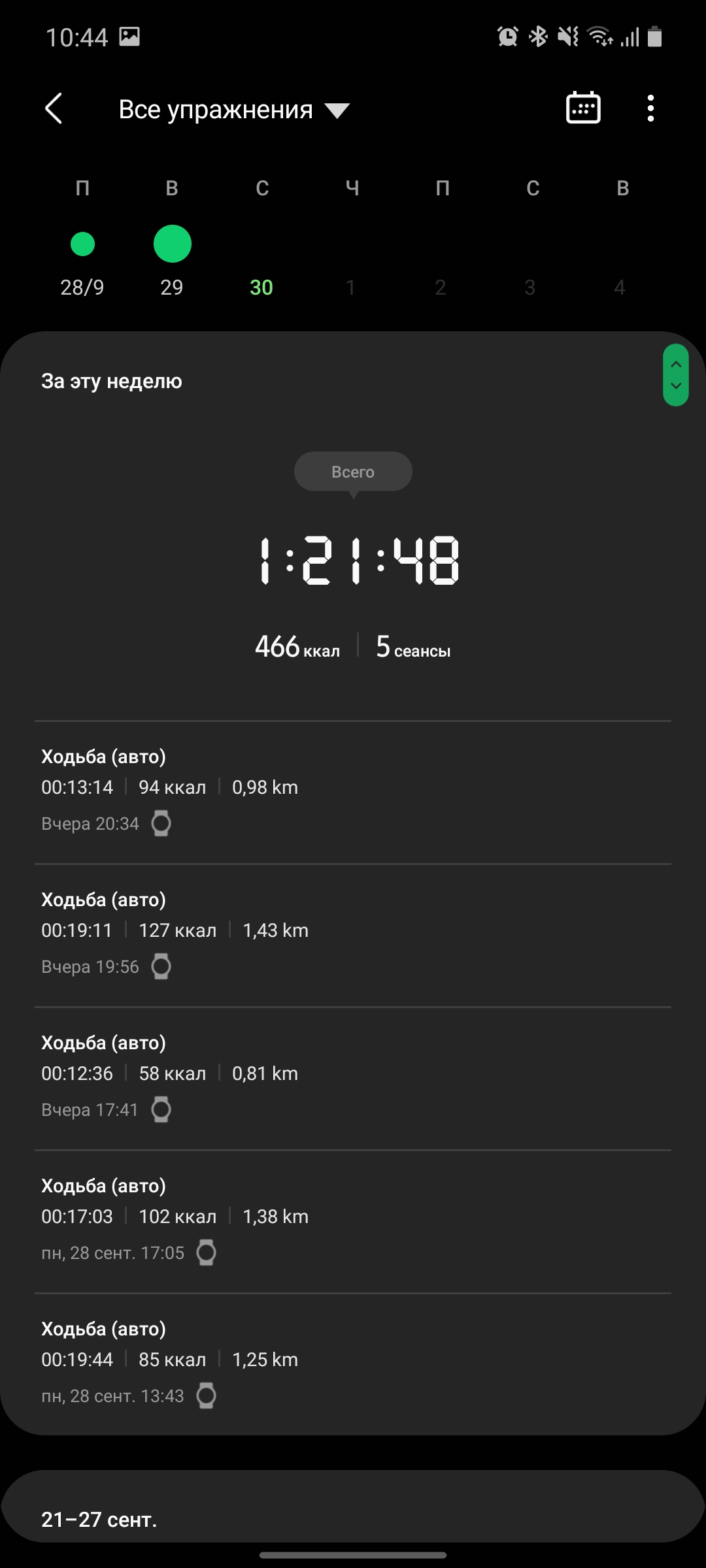The height and width of the screenshot is (1568, 706).
Task: Open the three-dot overflow menu
Action: pyautogui.click(x=650, y=108)
